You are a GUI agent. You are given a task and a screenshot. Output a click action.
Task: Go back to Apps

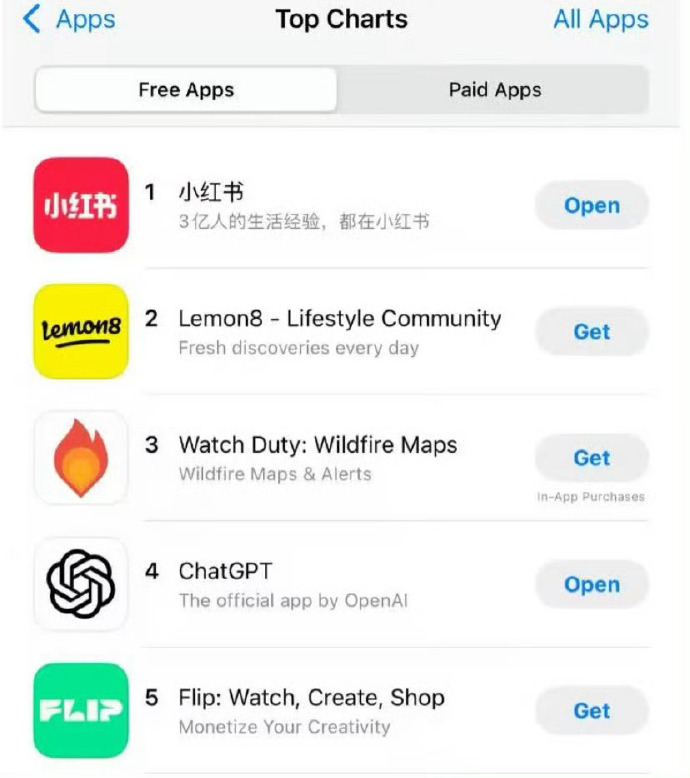tap(70, 19)
